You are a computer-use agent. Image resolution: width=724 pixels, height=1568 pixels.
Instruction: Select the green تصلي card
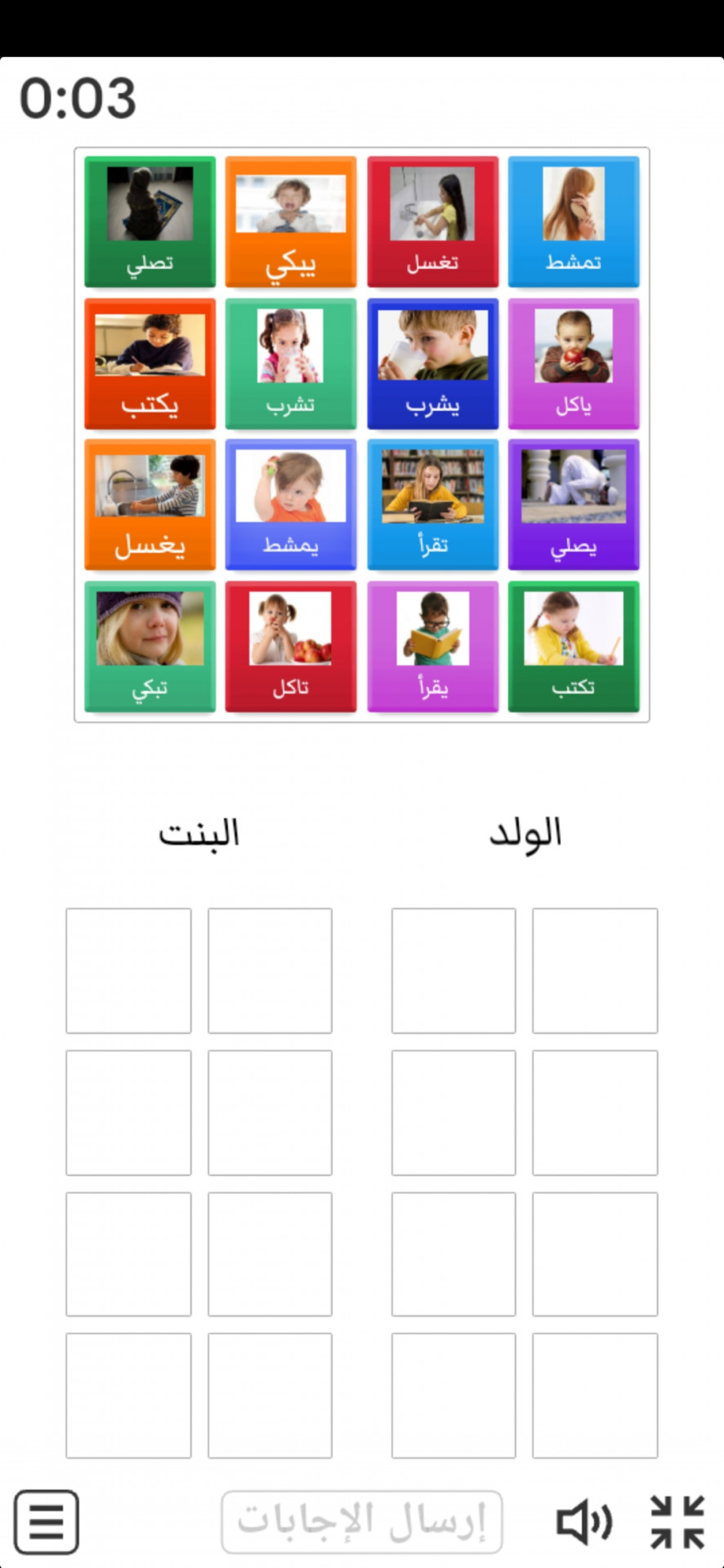tap(150, 222)
